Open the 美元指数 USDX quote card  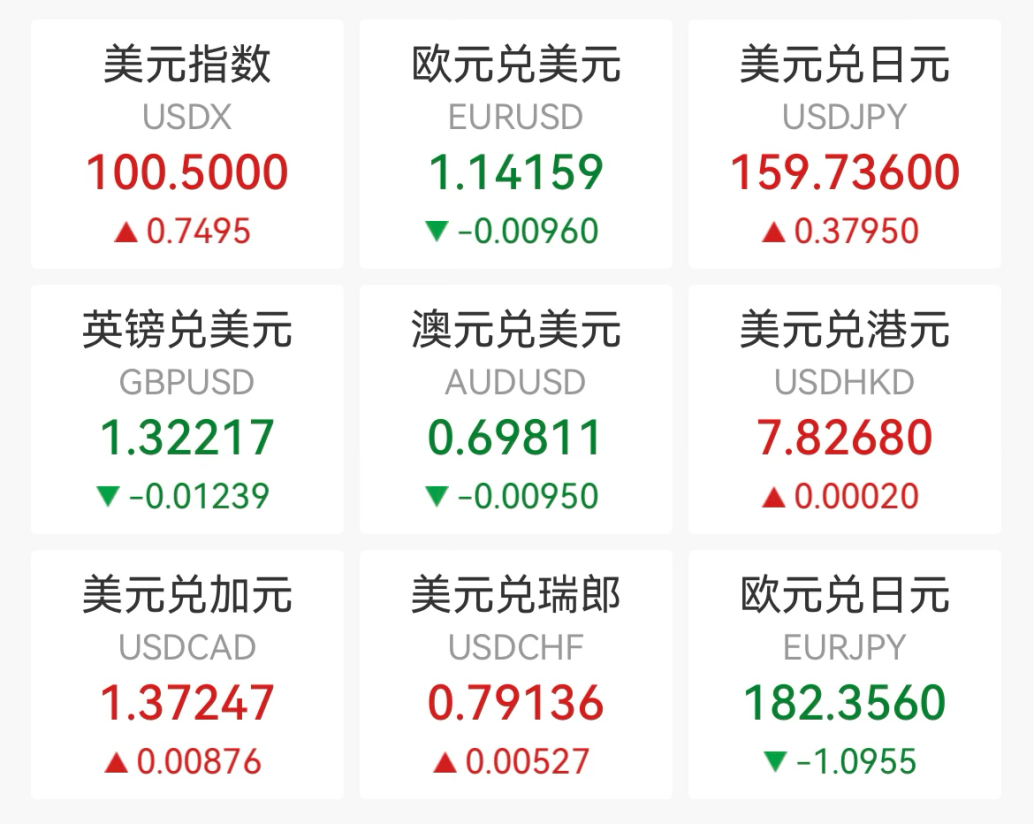(x=187, y=144)
